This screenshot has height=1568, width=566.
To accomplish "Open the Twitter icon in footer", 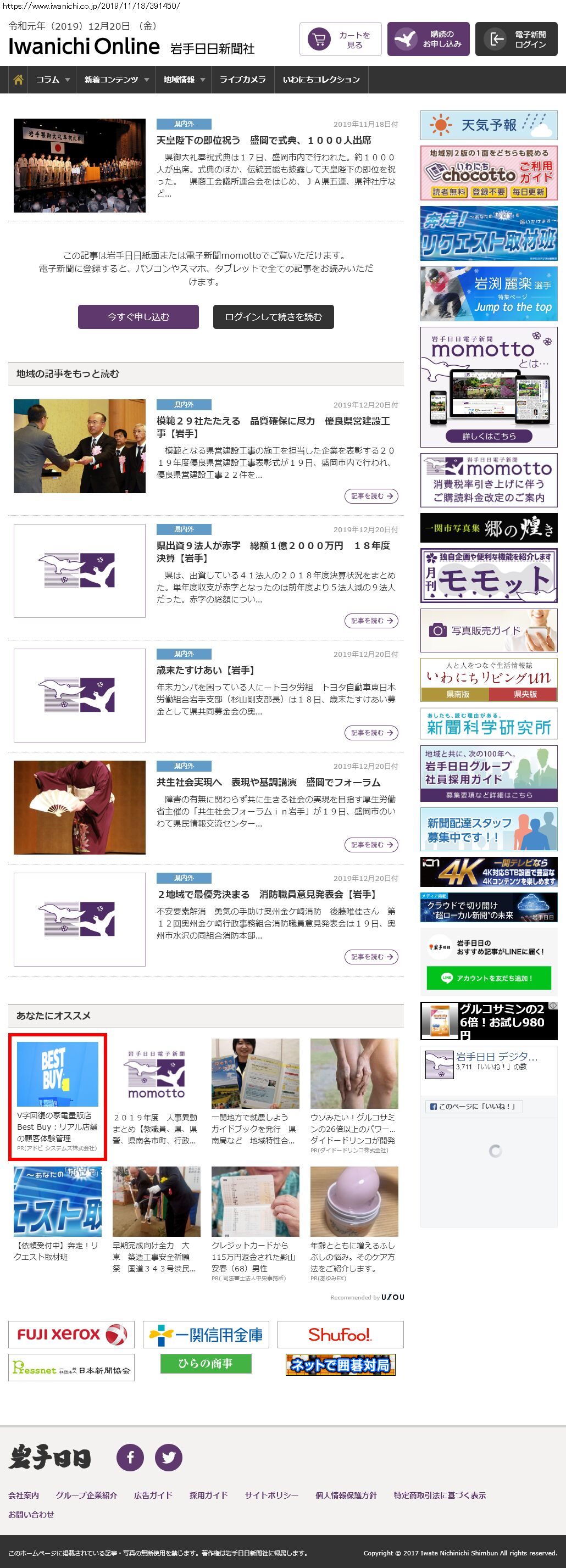I will (169, 1457).
